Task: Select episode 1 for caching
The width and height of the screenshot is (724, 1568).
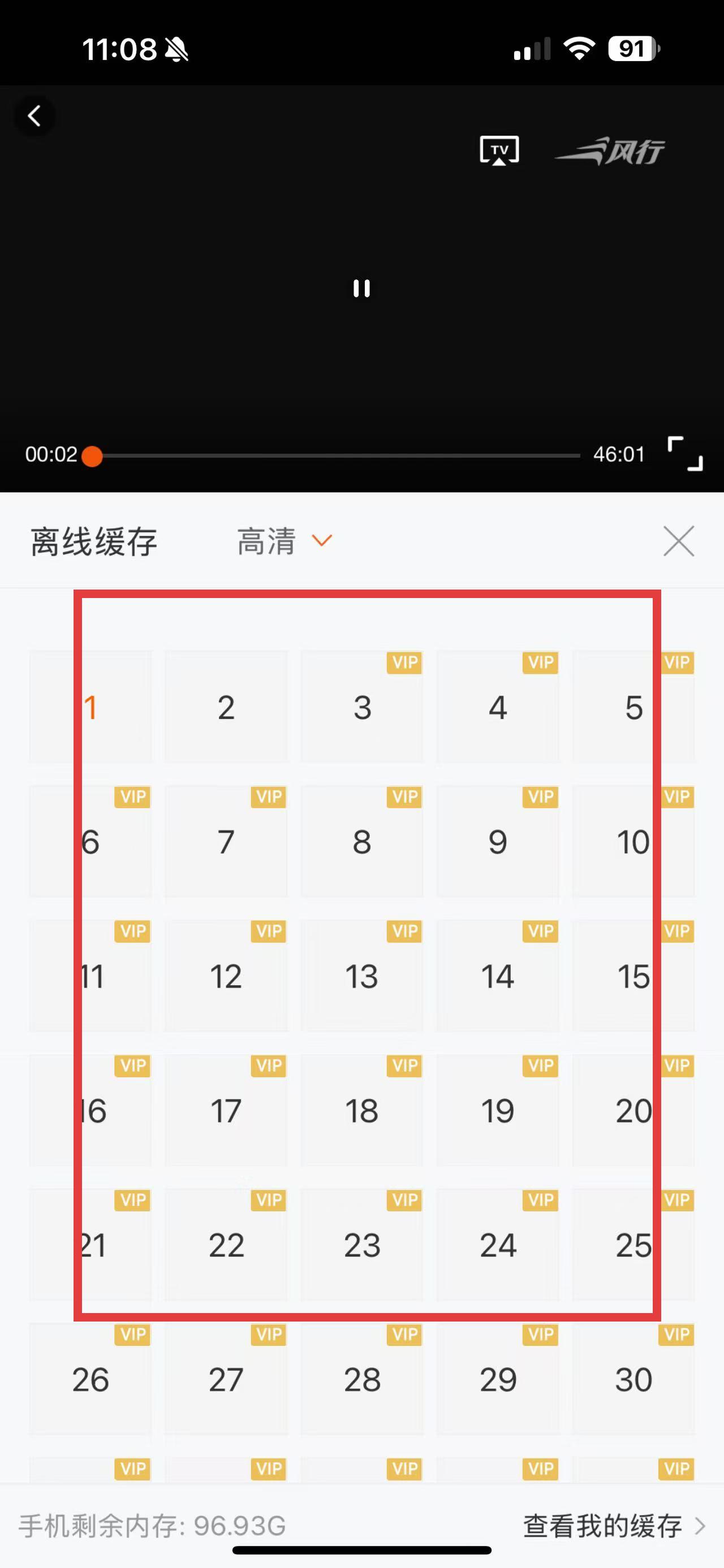Action: 90,707
